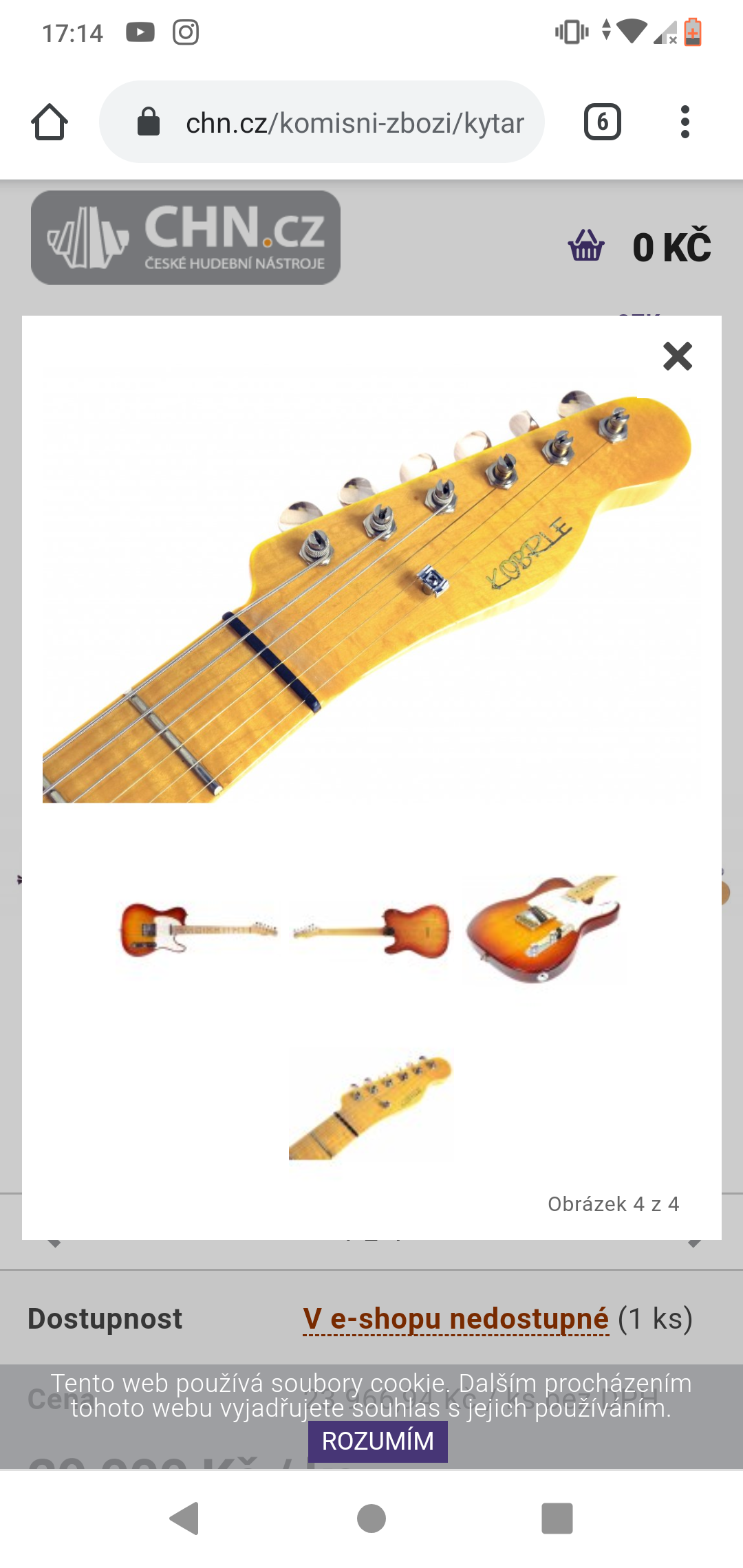The width and height of the screenshot is (743, 1568).
Task: Close the image lightbox
Action: (x=677, y=356)
